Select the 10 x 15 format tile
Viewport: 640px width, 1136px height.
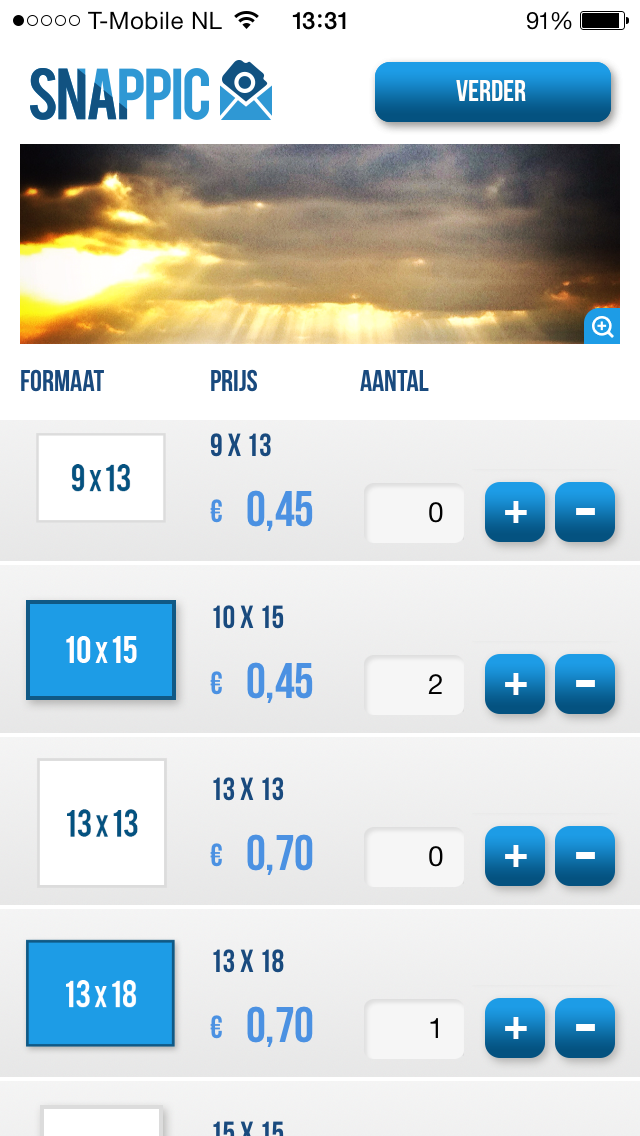(x=101, y=650)
